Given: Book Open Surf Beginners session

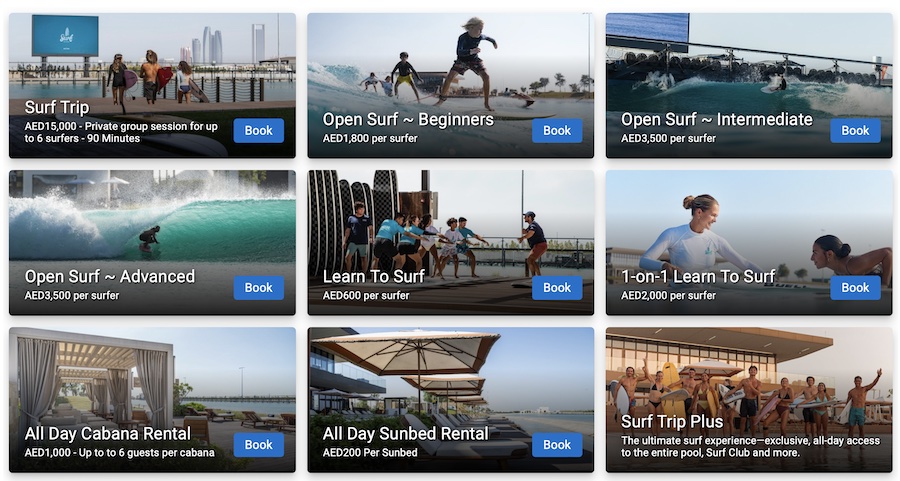Looking at the screenshot, I should point(557,131).
